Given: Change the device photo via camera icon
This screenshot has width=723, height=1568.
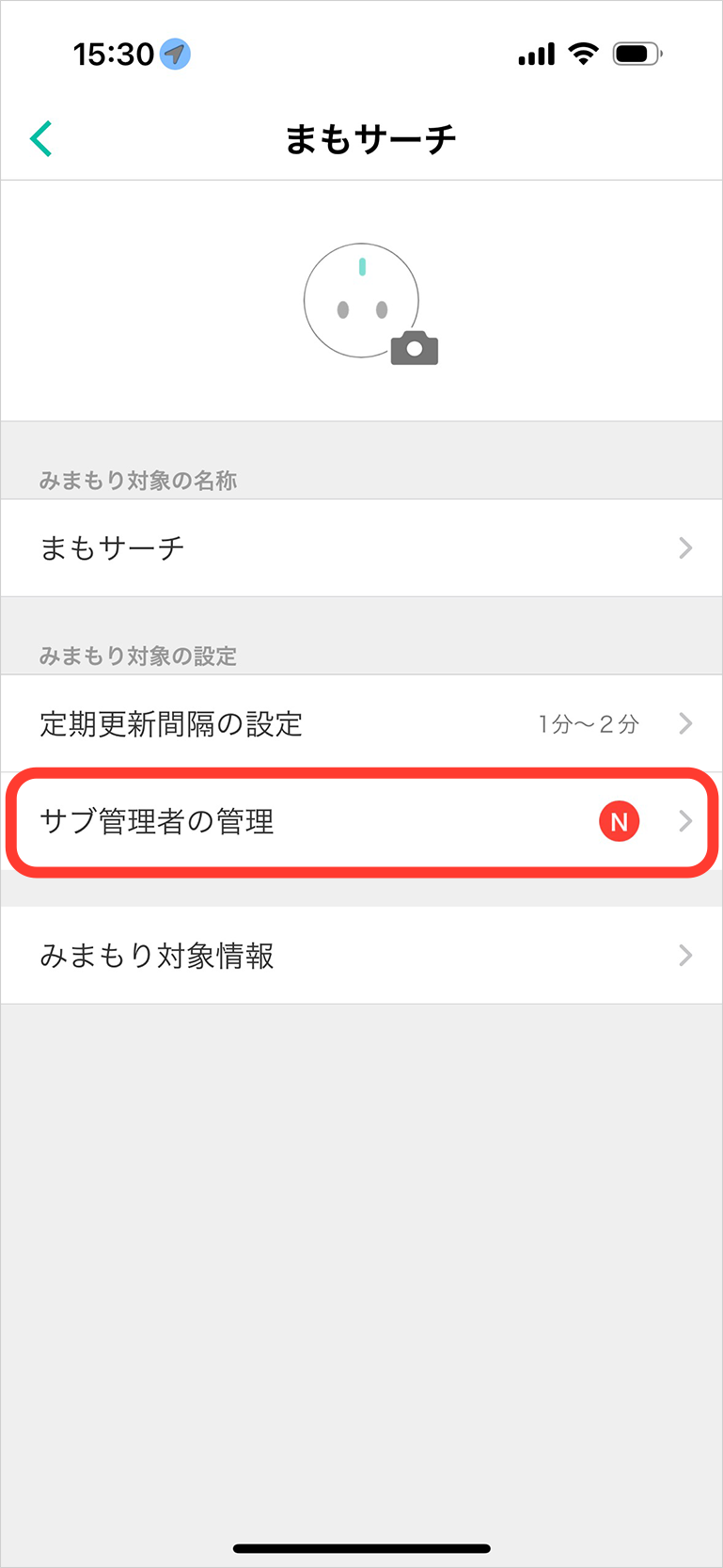Looking at the screenshot, I should (414, 348).
